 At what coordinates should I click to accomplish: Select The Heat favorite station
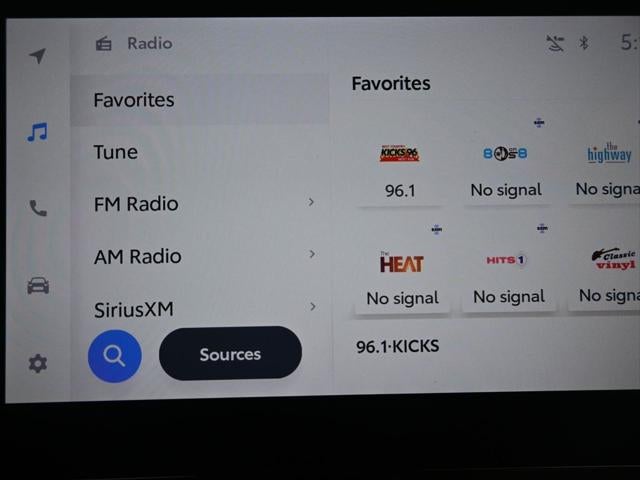pyautogui.click(x=402, y=275)
